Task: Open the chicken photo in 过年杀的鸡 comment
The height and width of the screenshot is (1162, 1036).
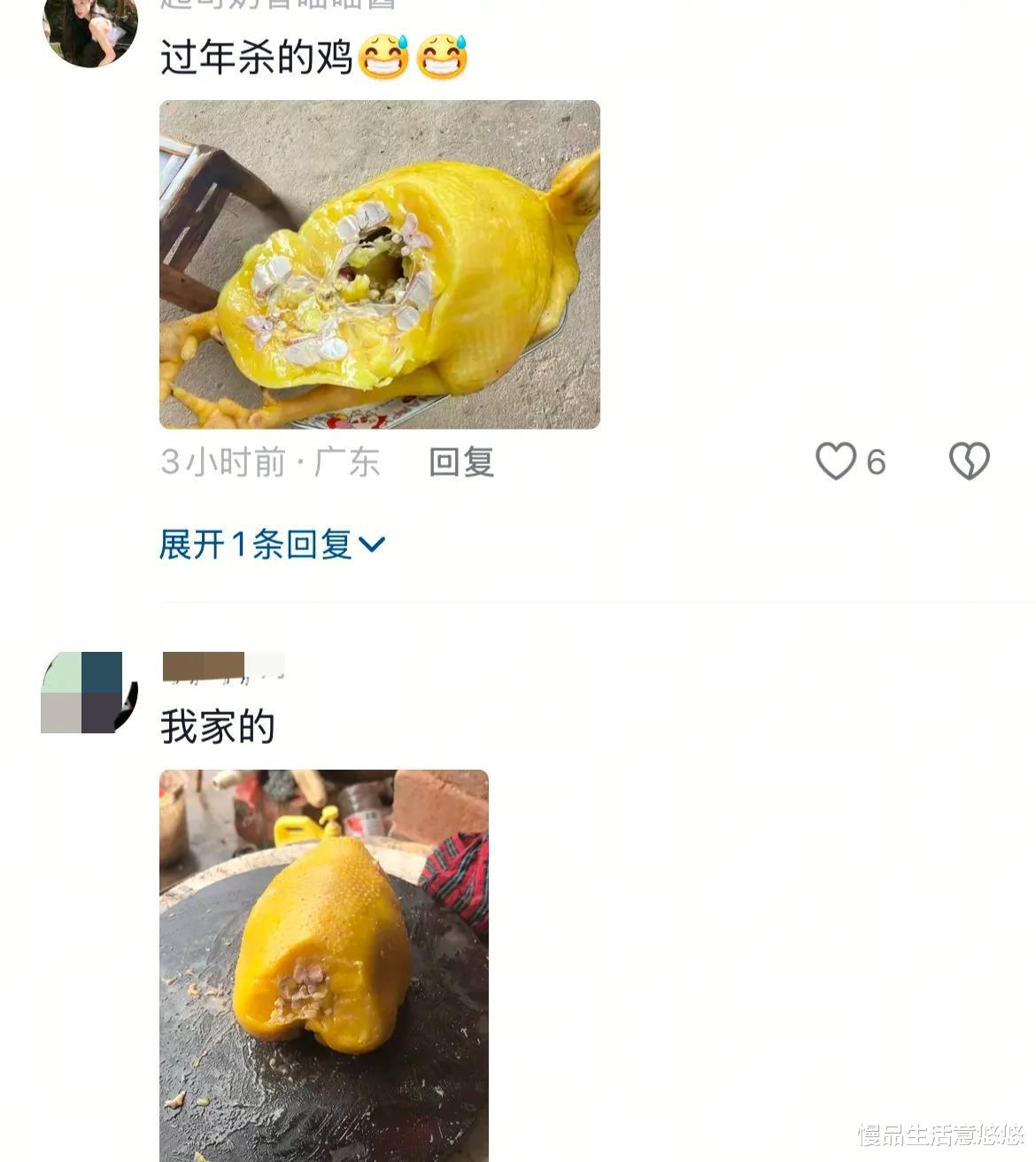Action: [380, 265]
